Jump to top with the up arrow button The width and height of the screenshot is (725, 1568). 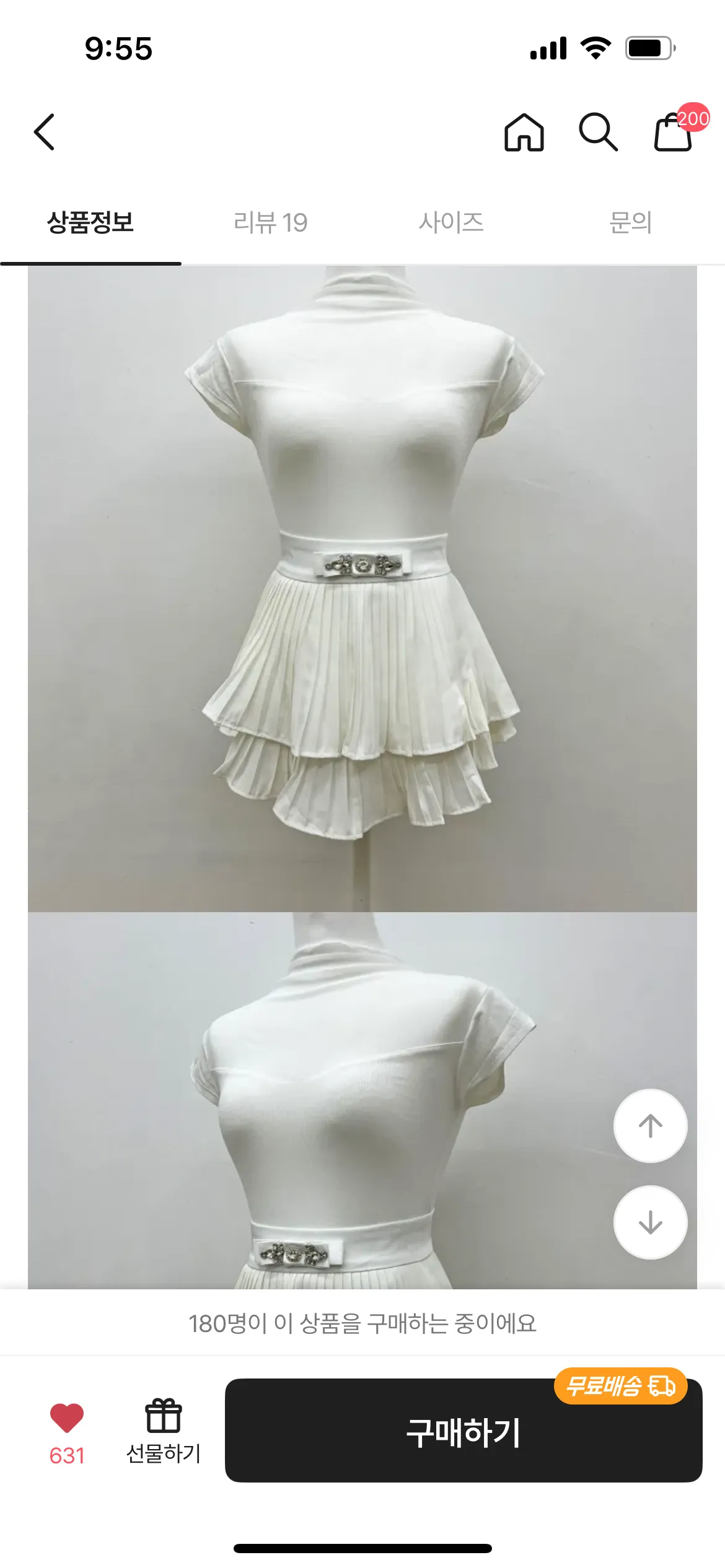(650, 1125)
